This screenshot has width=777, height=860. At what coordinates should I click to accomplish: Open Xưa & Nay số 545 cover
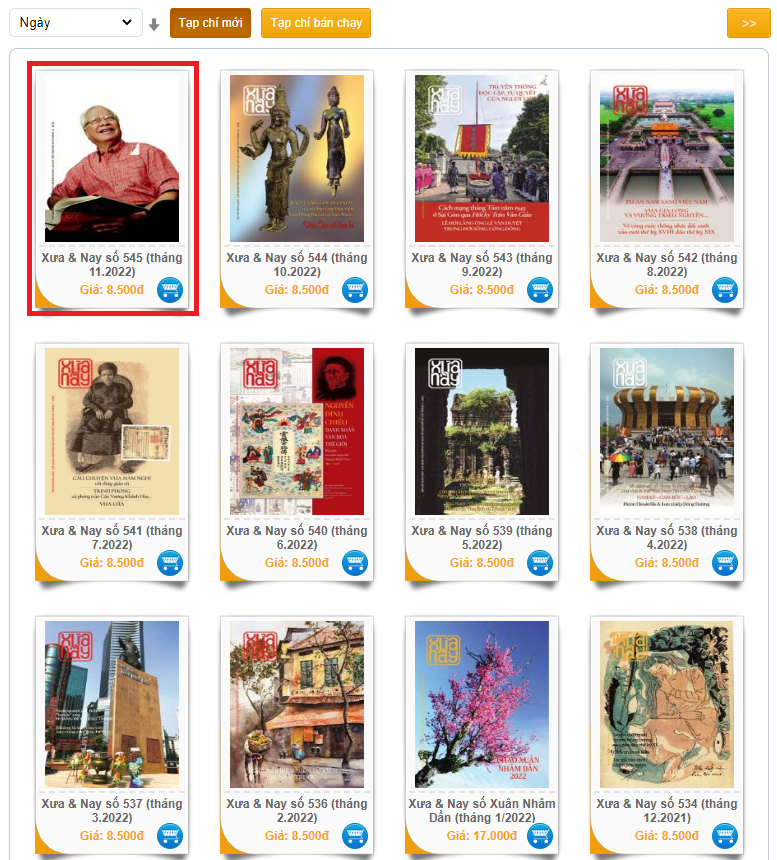tap(112, 158)
